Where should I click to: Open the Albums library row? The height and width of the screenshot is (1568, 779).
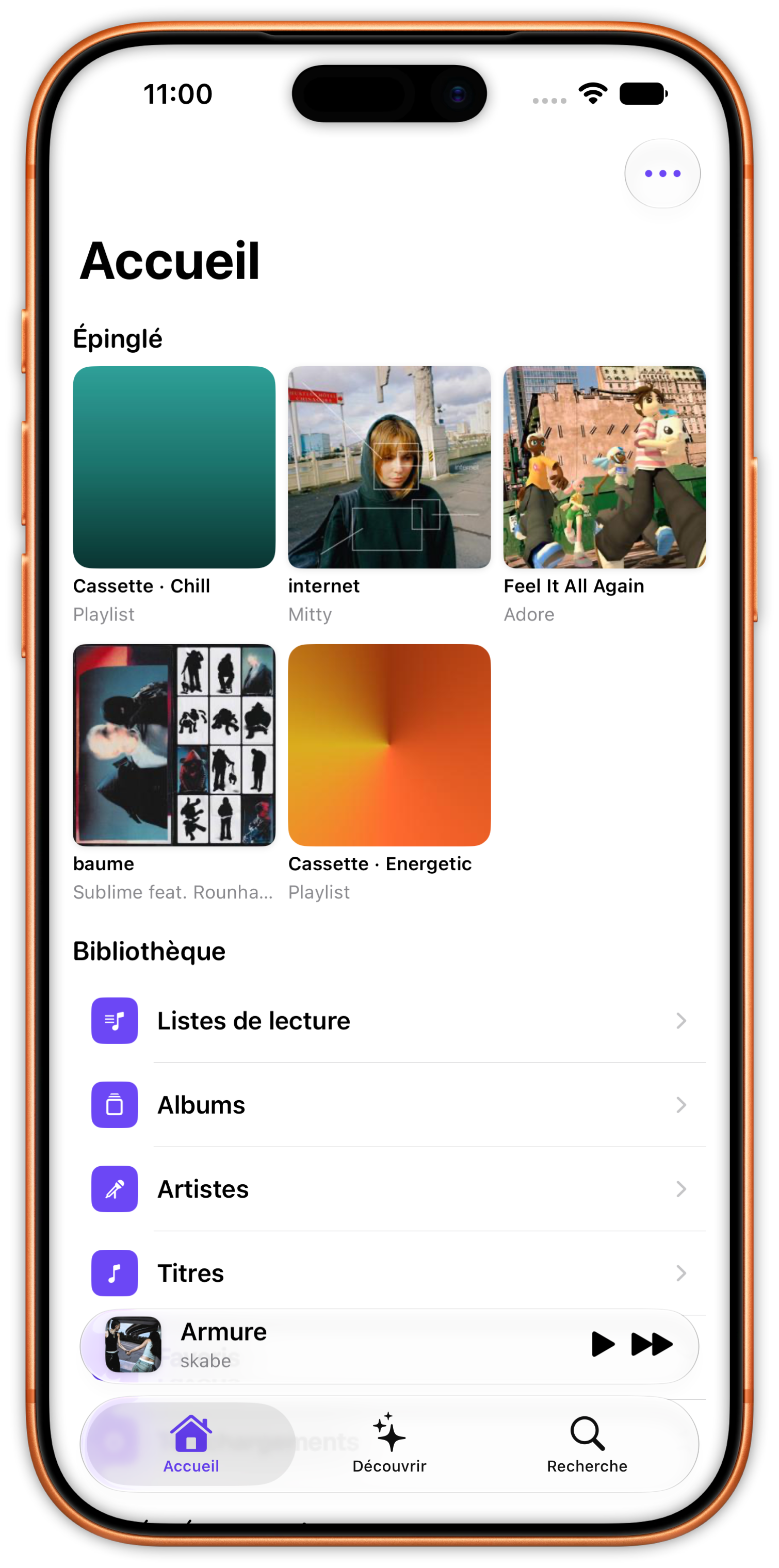(x=389, y=1105)
